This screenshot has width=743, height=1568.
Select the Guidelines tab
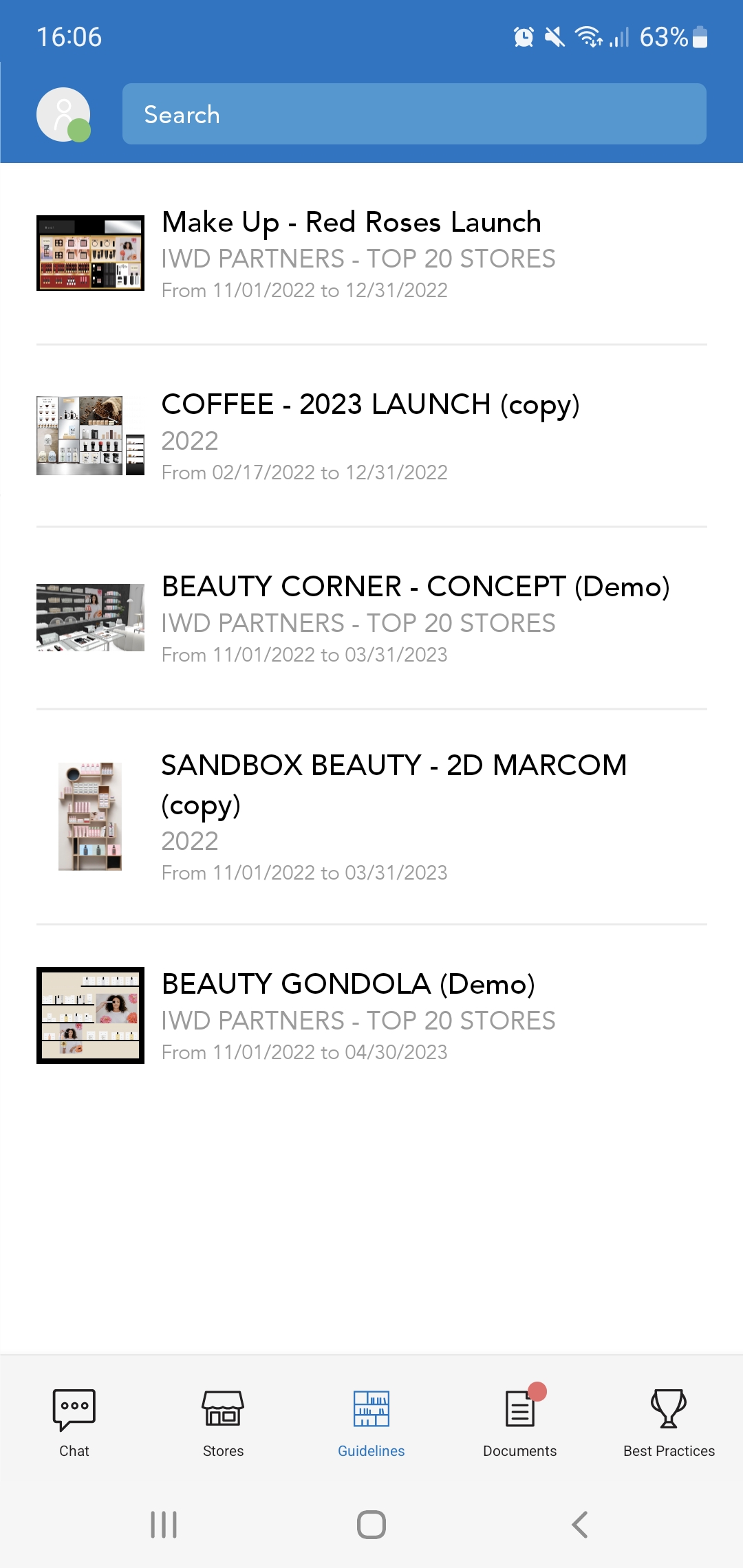pos(371,1422)
